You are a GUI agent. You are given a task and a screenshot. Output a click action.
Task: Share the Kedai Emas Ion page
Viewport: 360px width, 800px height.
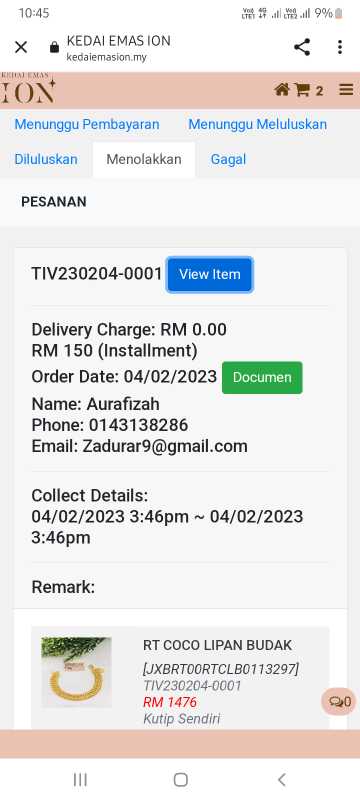click(302, 47)
